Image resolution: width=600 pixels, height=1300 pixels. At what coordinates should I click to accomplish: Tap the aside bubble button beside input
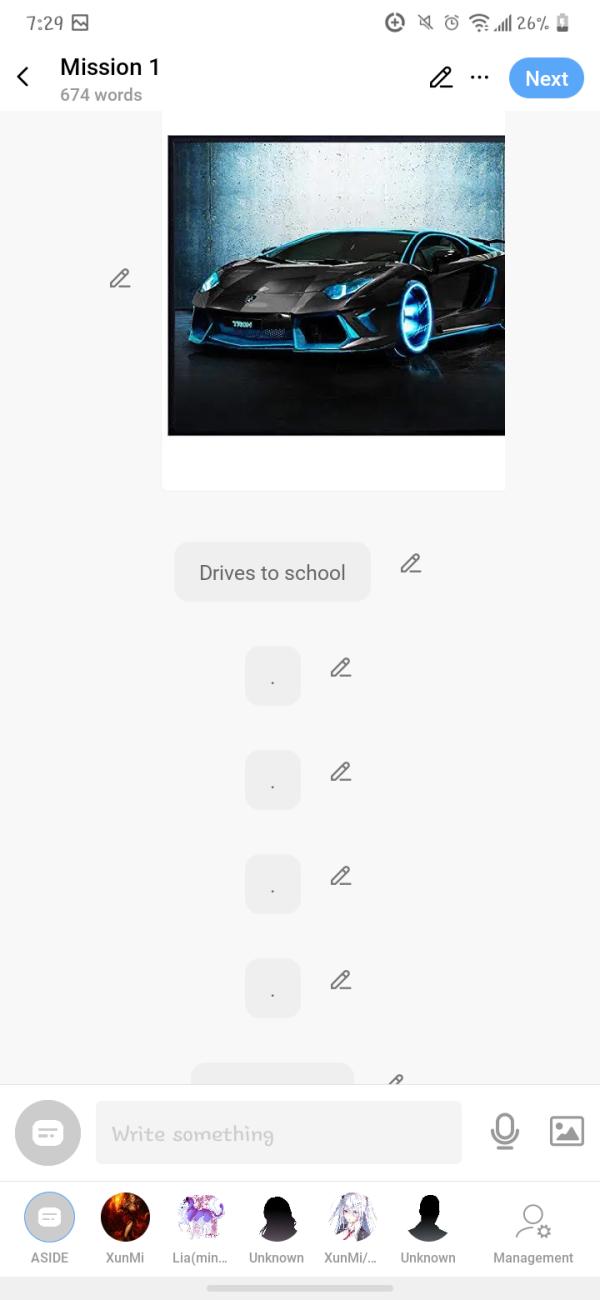(48, 1133)
